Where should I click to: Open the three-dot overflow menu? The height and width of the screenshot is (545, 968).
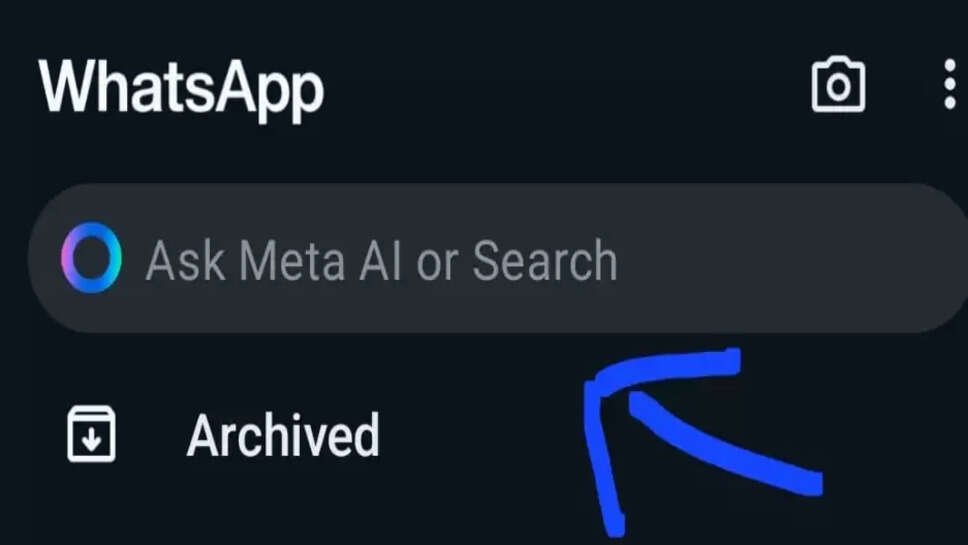(x=949, y=85)
